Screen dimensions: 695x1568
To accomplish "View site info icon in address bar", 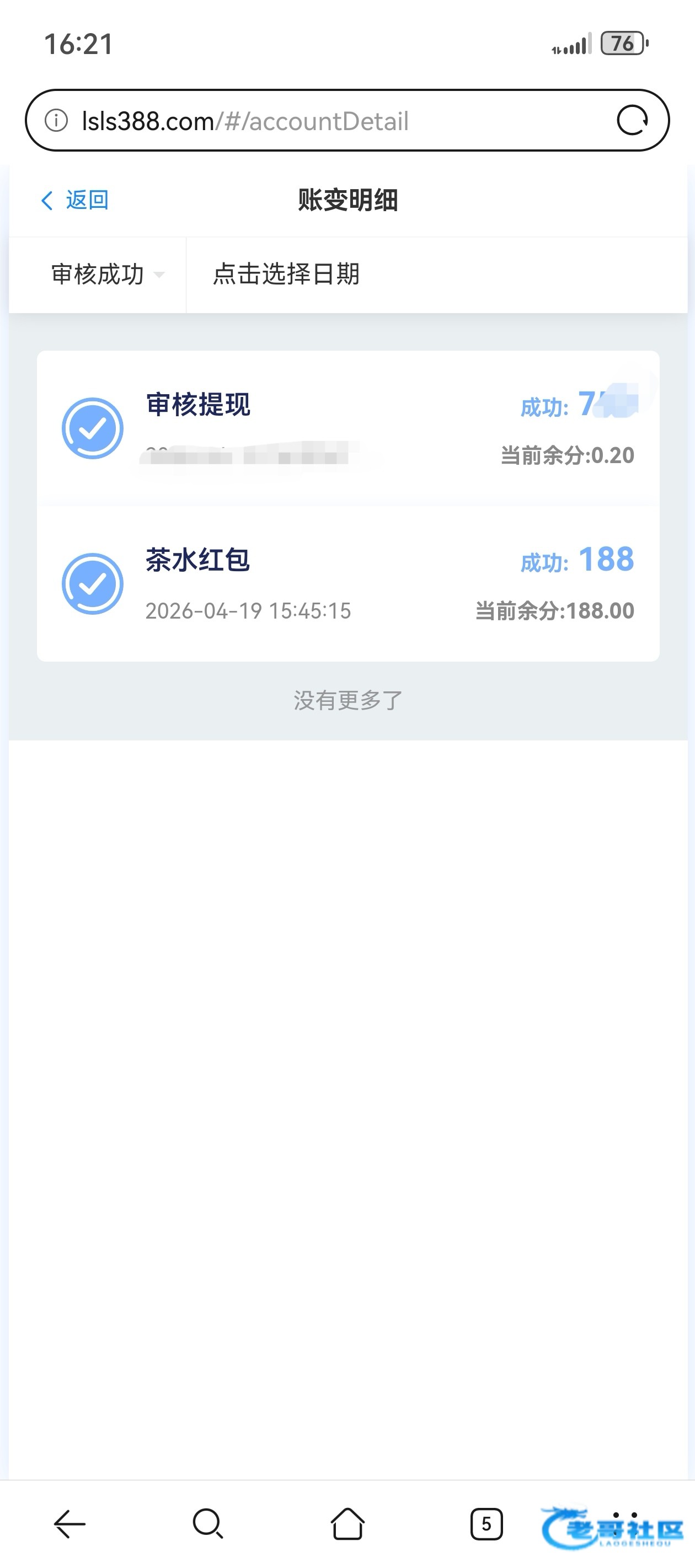I will point(57,121).
